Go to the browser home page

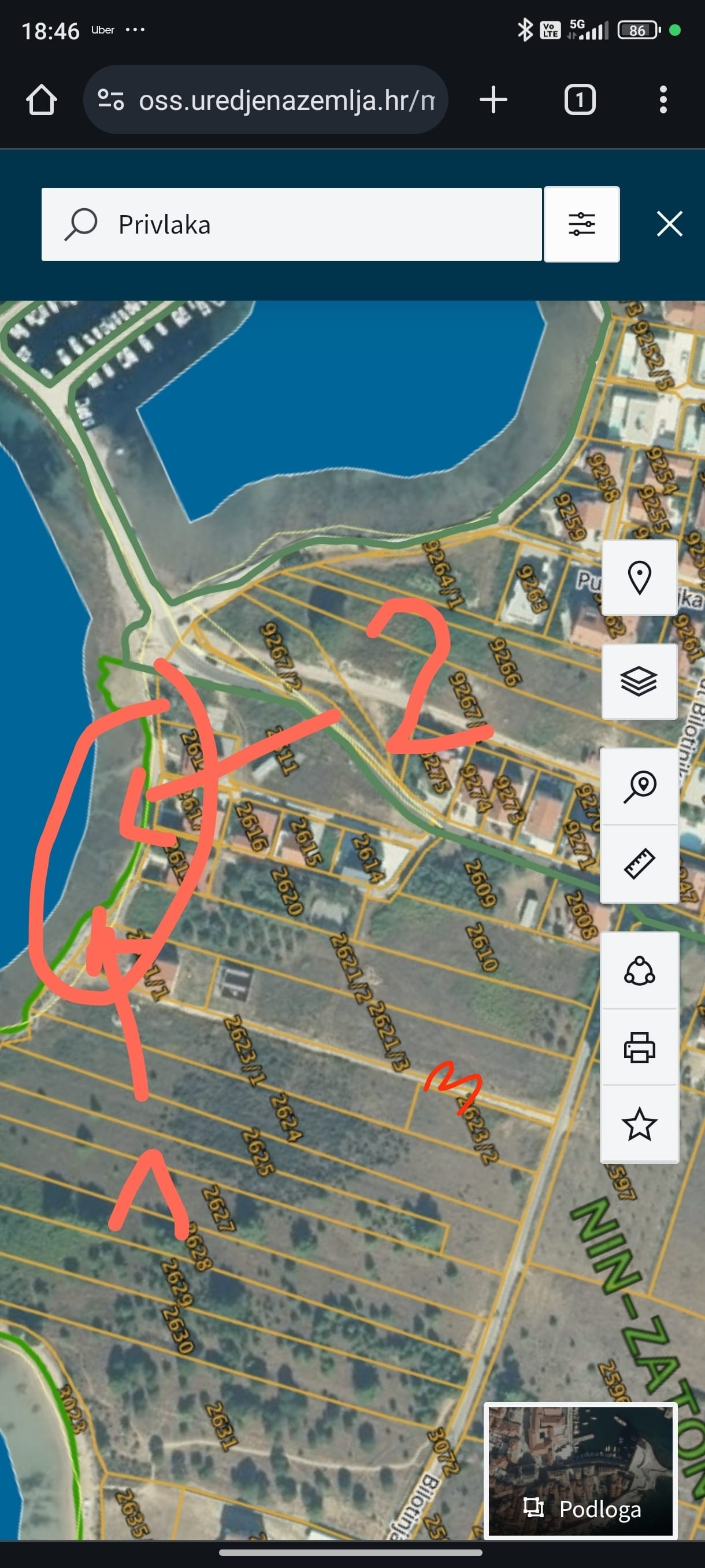tap(42, 100)
